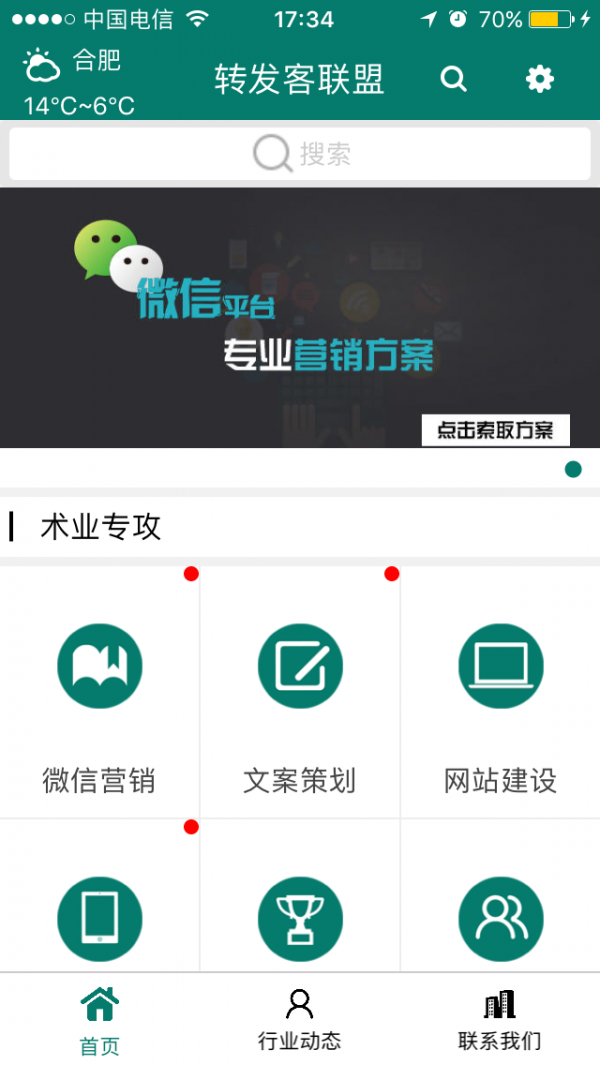This screenshot has height=1065, width=600.
Task: Switch to the 首页 tab
Action: 100,1020
